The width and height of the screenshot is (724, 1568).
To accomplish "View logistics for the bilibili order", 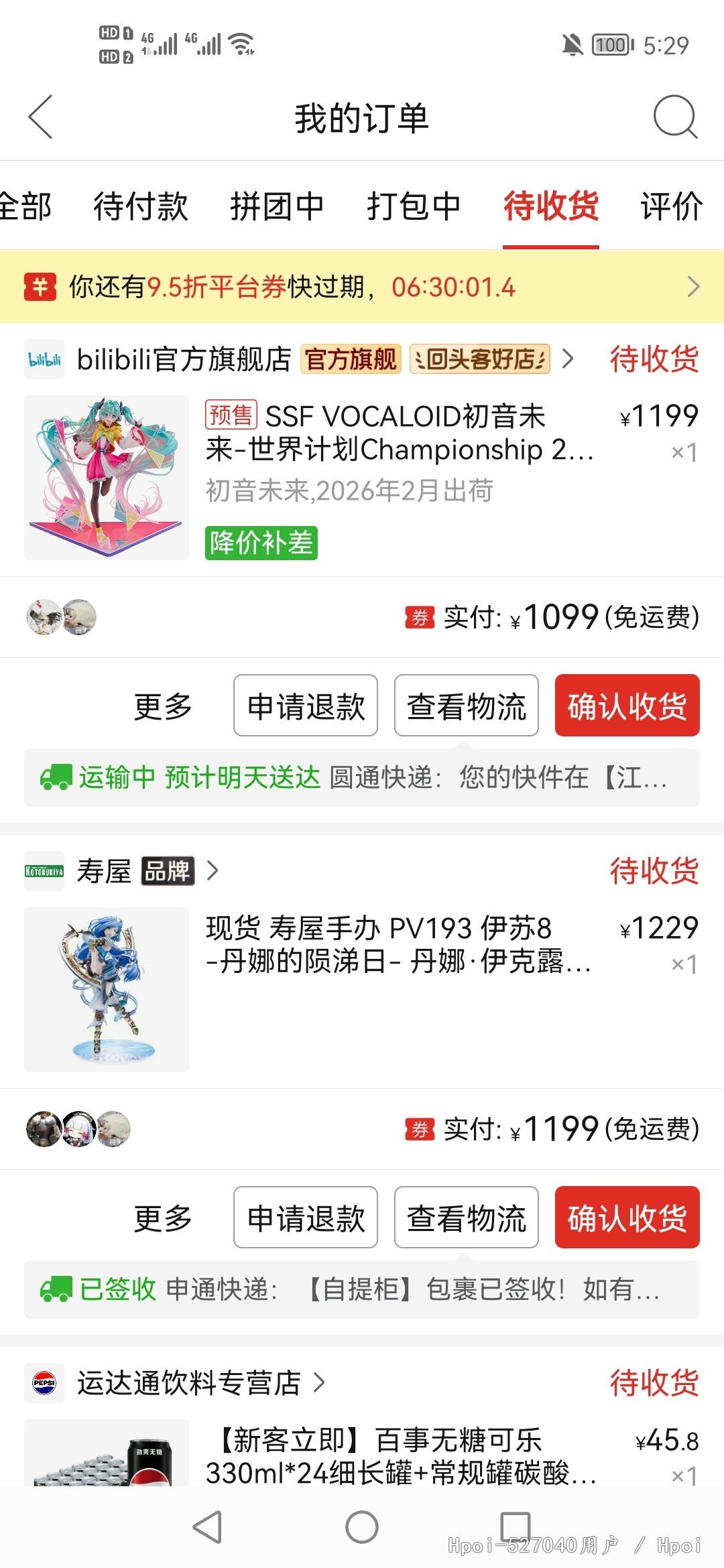I will click(467, 706).
